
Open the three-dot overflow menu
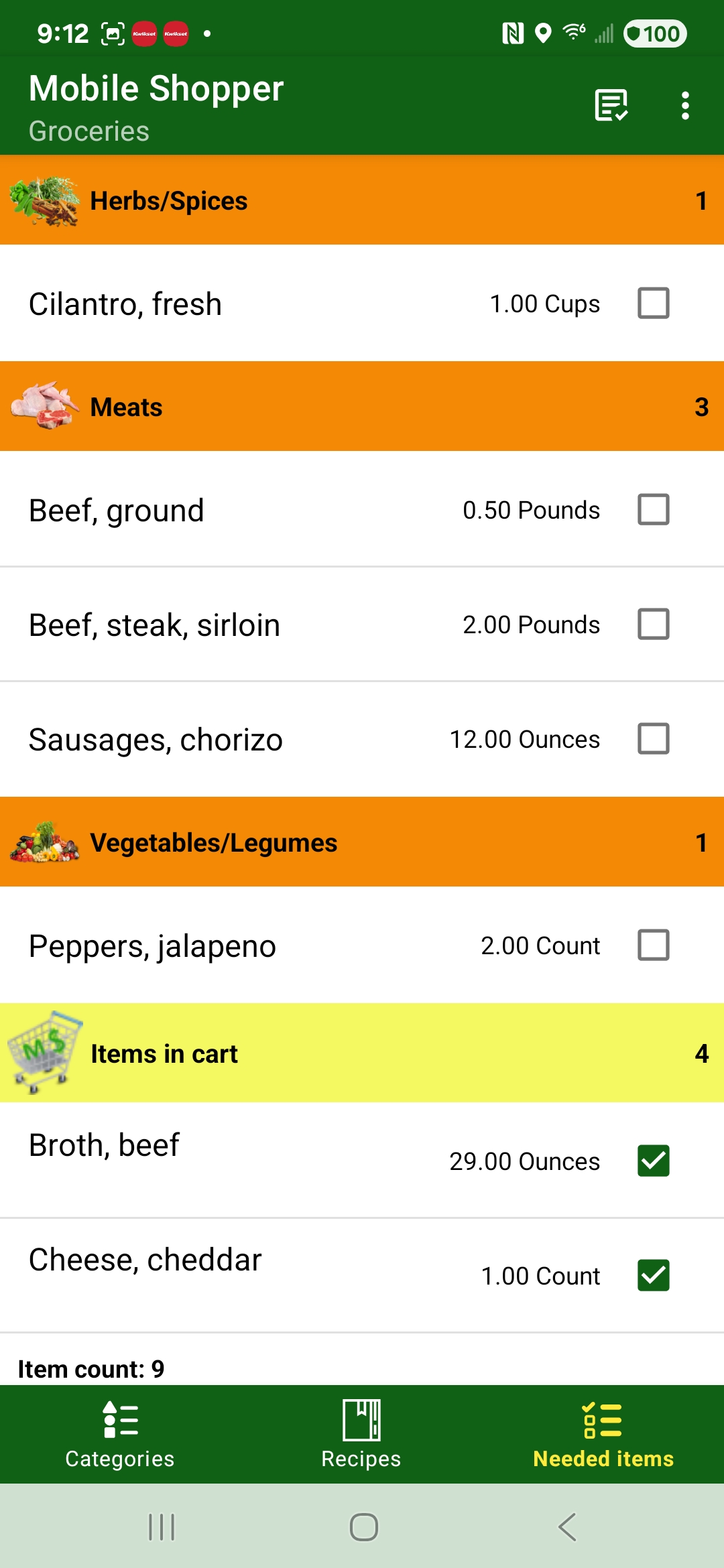click(684, 104)
